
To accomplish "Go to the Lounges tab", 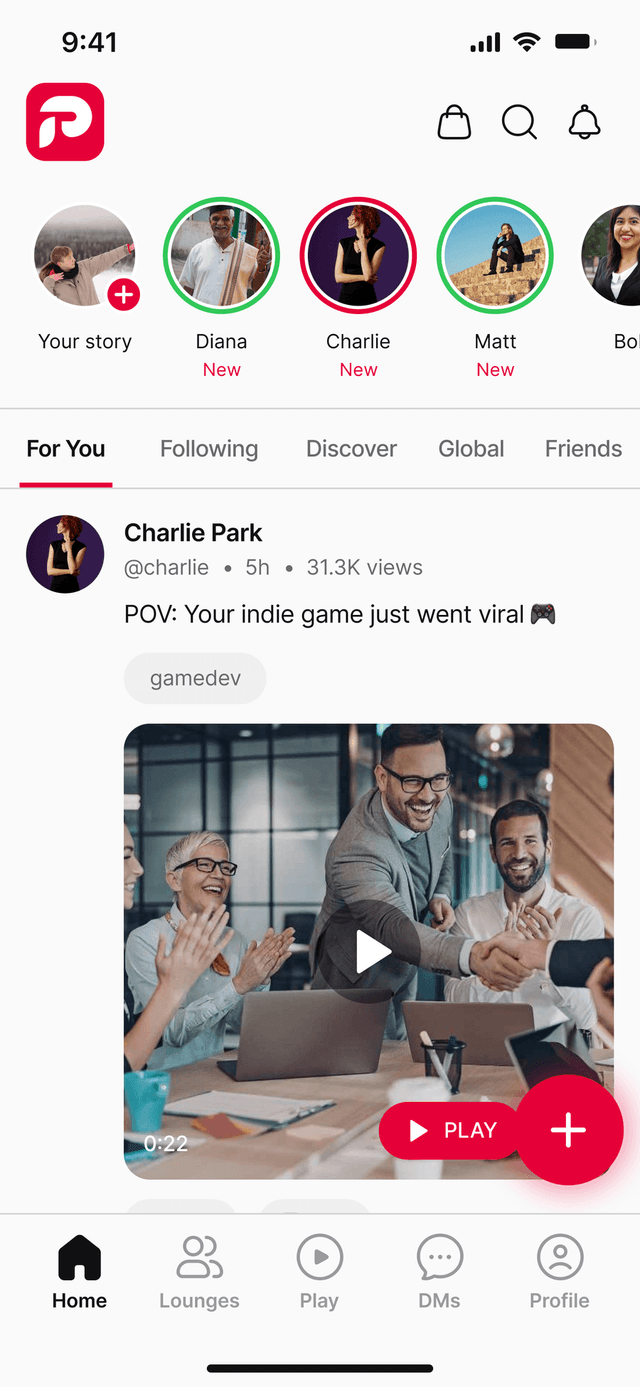I will [x=199, y=1272].
